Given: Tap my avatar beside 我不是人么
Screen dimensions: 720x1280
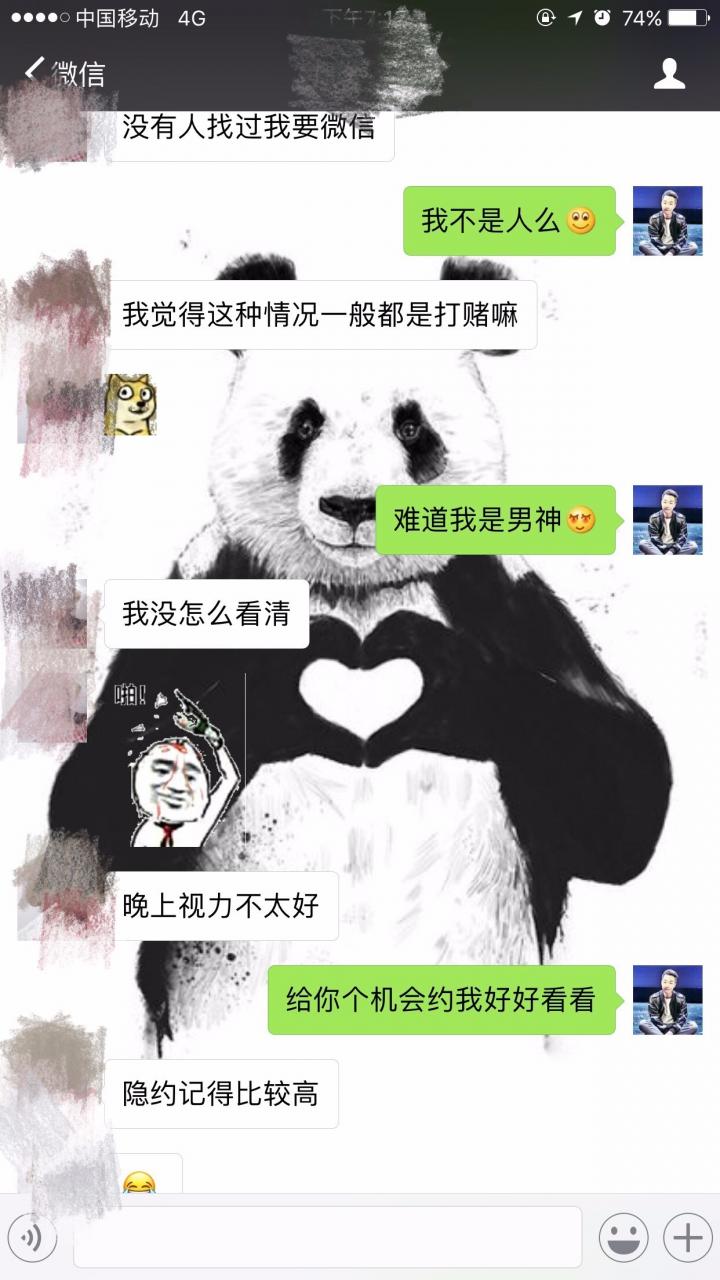Looking at the screenshot, I should (x=667, y=221).
